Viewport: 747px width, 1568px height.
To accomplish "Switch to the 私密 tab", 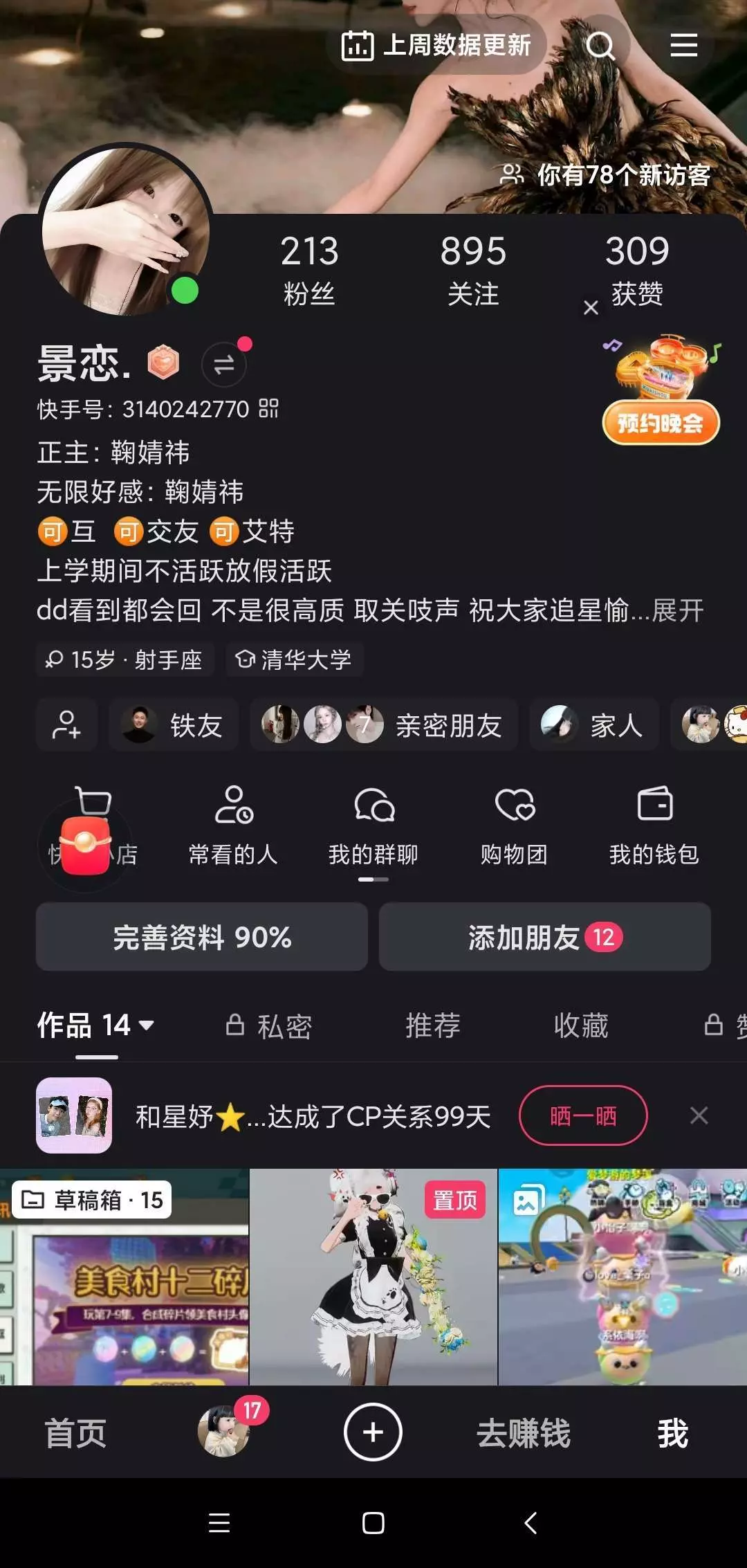I will [269, 1025].
